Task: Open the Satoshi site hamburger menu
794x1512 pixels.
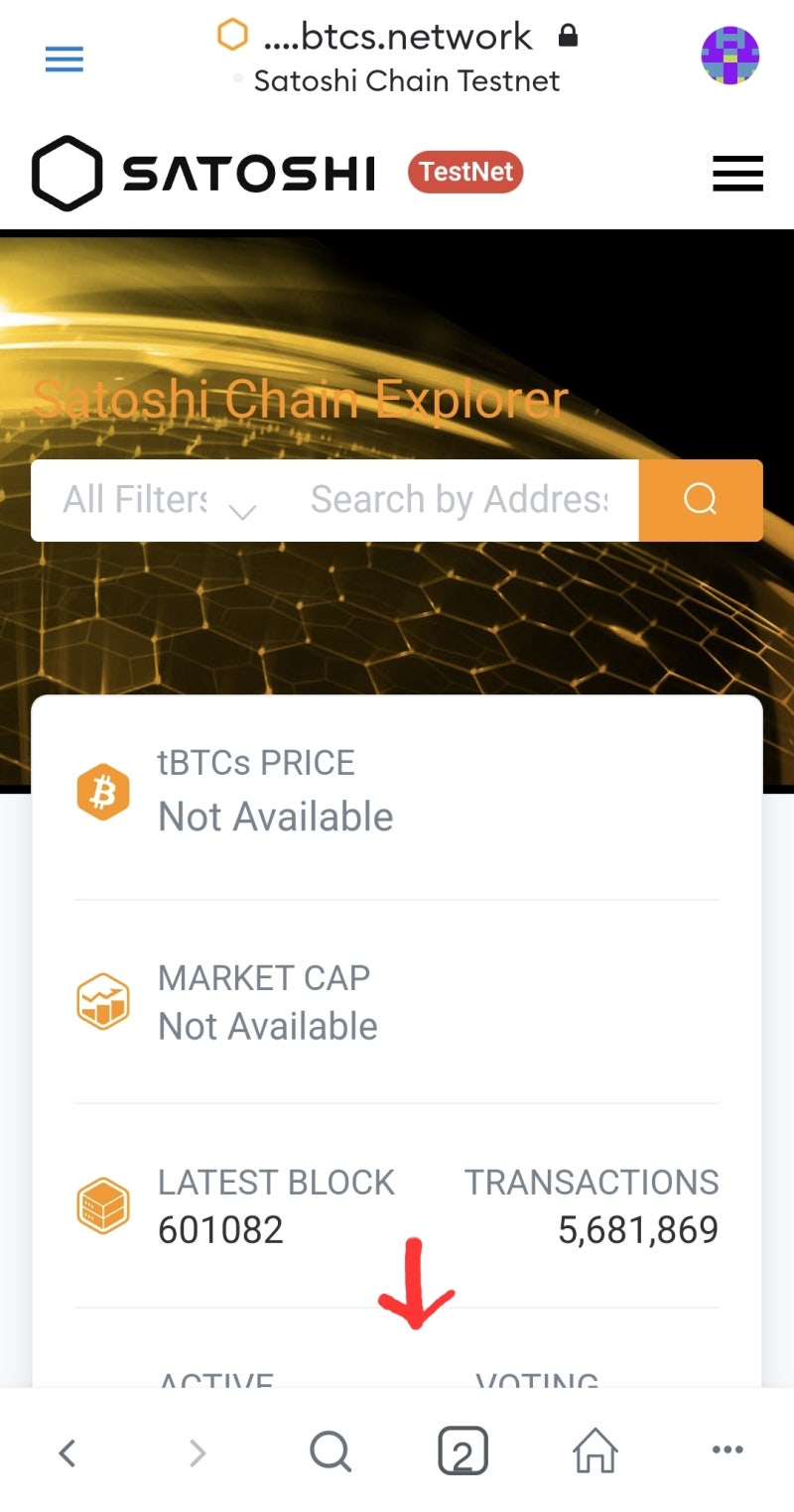Action: coord(737,174)
